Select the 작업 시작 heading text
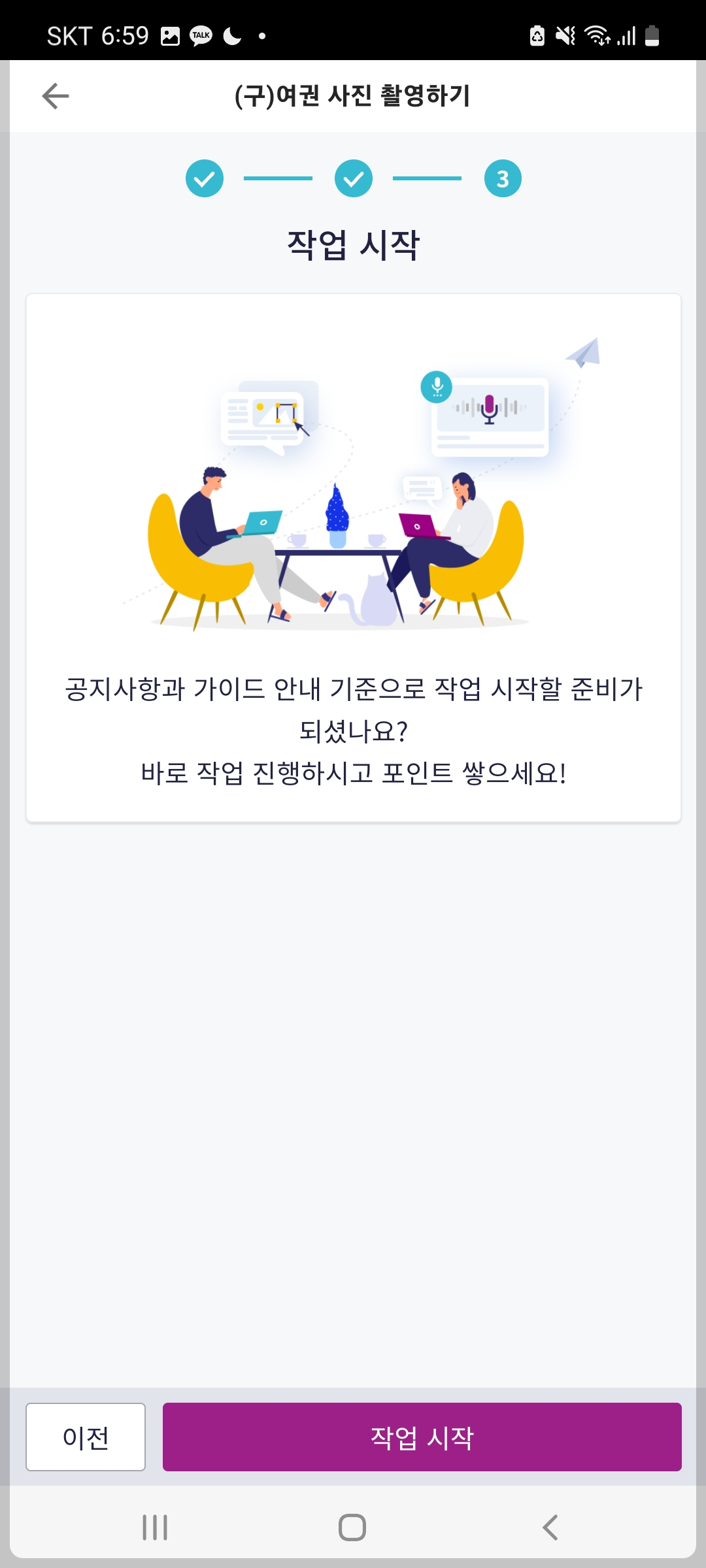Viewport: 706px width, 1568px height. click(x=353, y=242)
